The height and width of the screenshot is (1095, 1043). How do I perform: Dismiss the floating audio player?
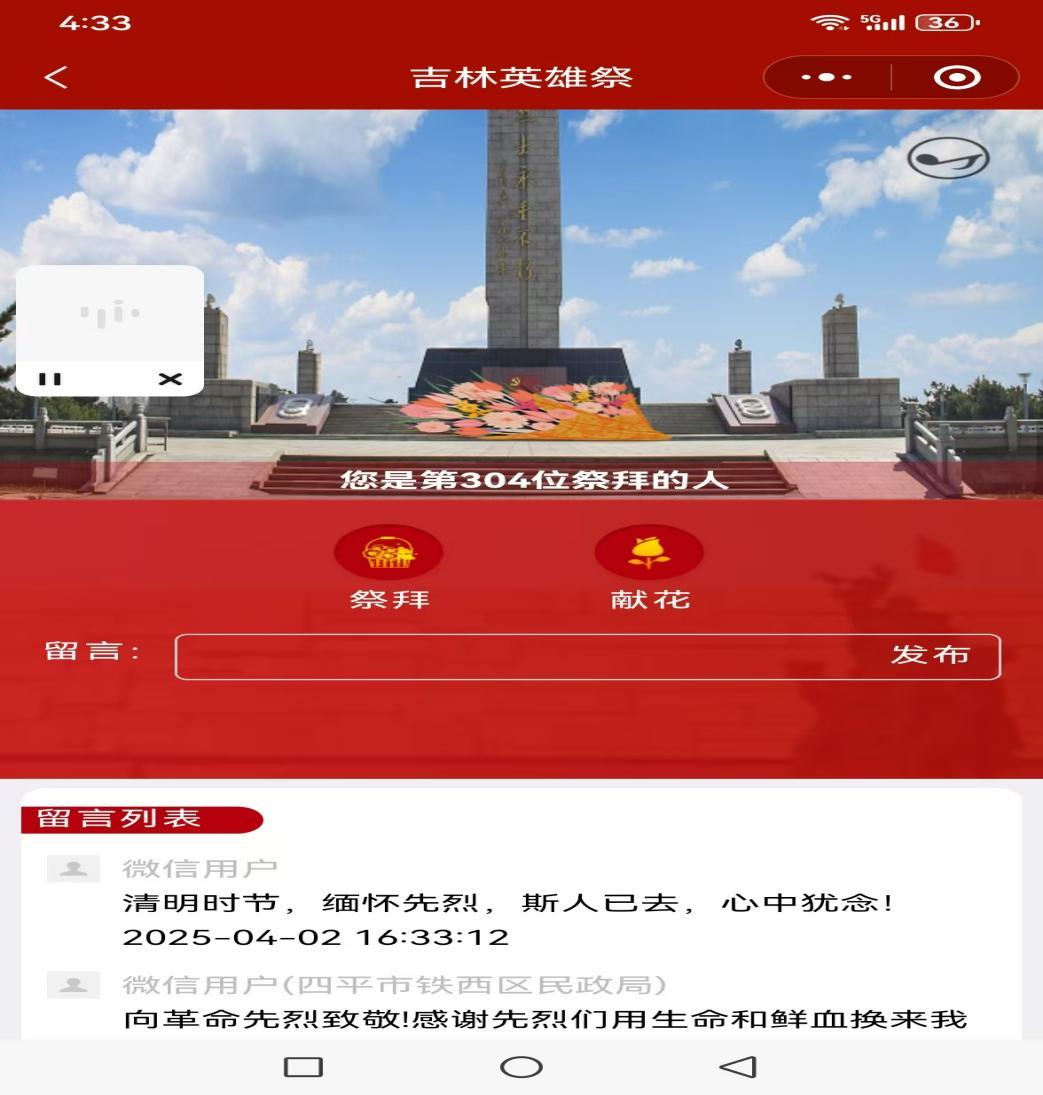[x=171, y=379]
